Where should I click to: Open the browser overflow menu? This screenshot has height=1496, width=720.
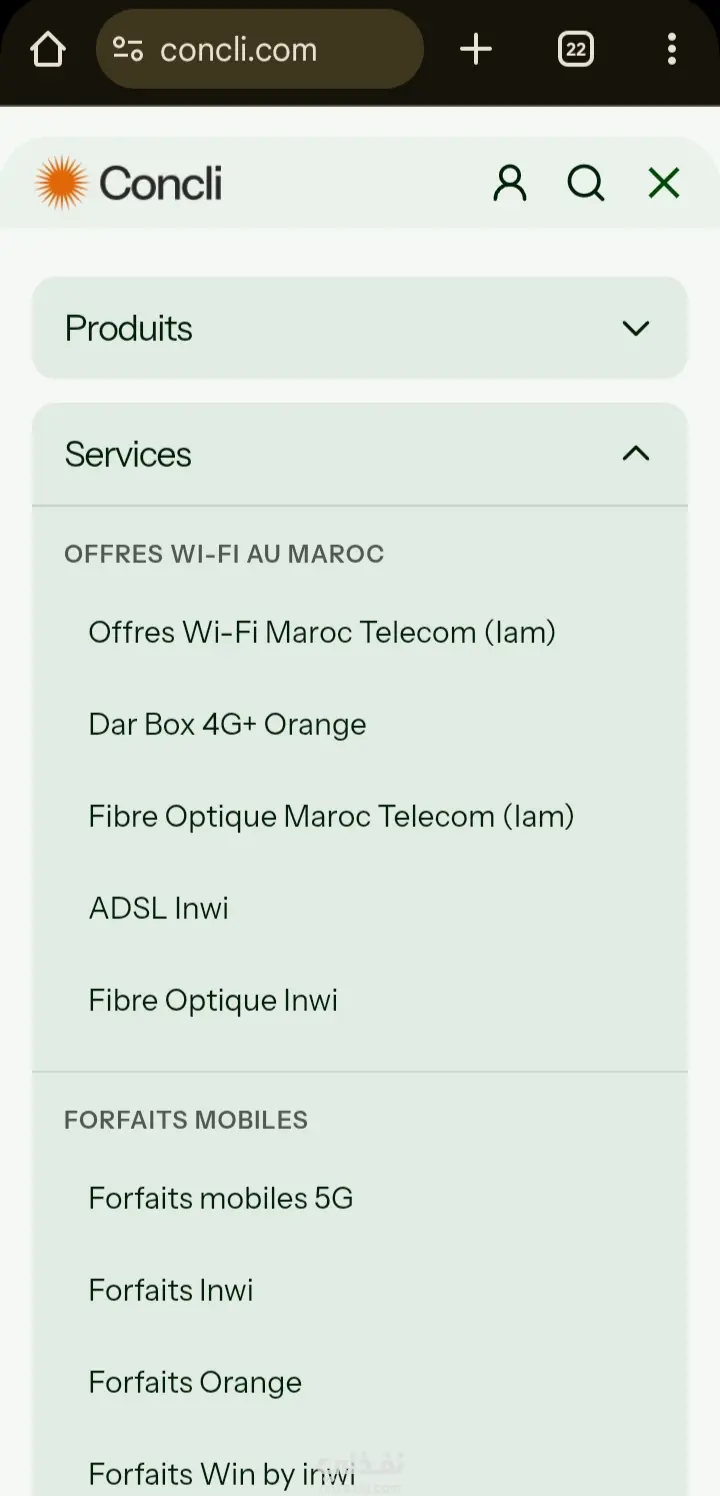671,49
